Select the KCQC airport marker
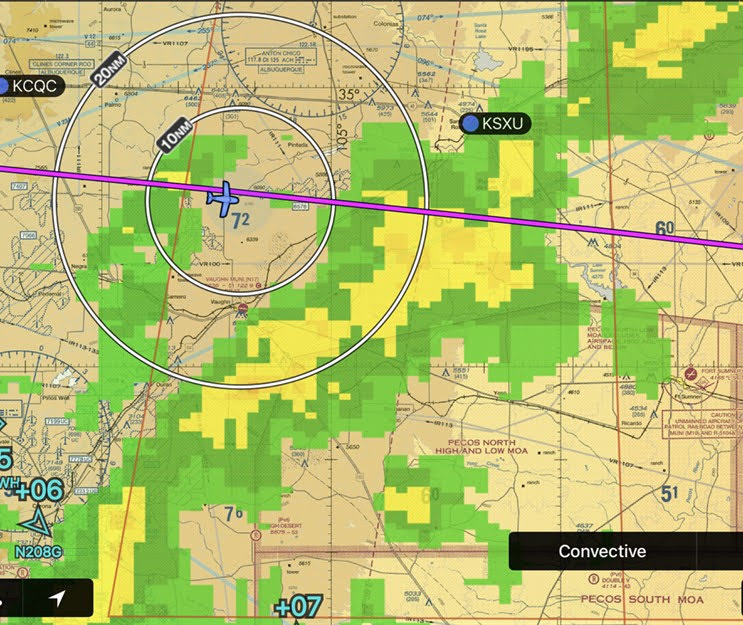The height and width of the screenshot is (625, 743). (x=5, y=87)
